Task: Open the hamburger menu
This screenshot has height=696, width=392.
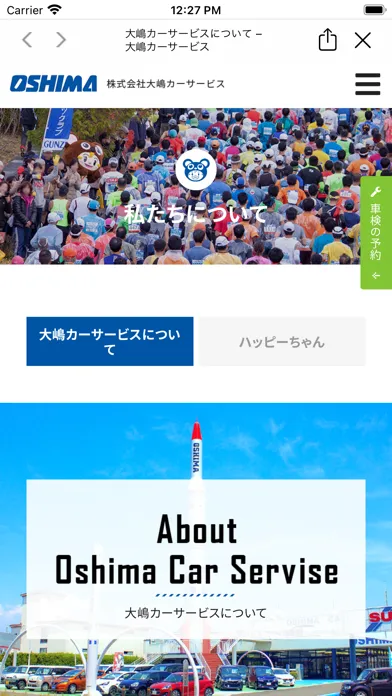Action: point(368,84)
